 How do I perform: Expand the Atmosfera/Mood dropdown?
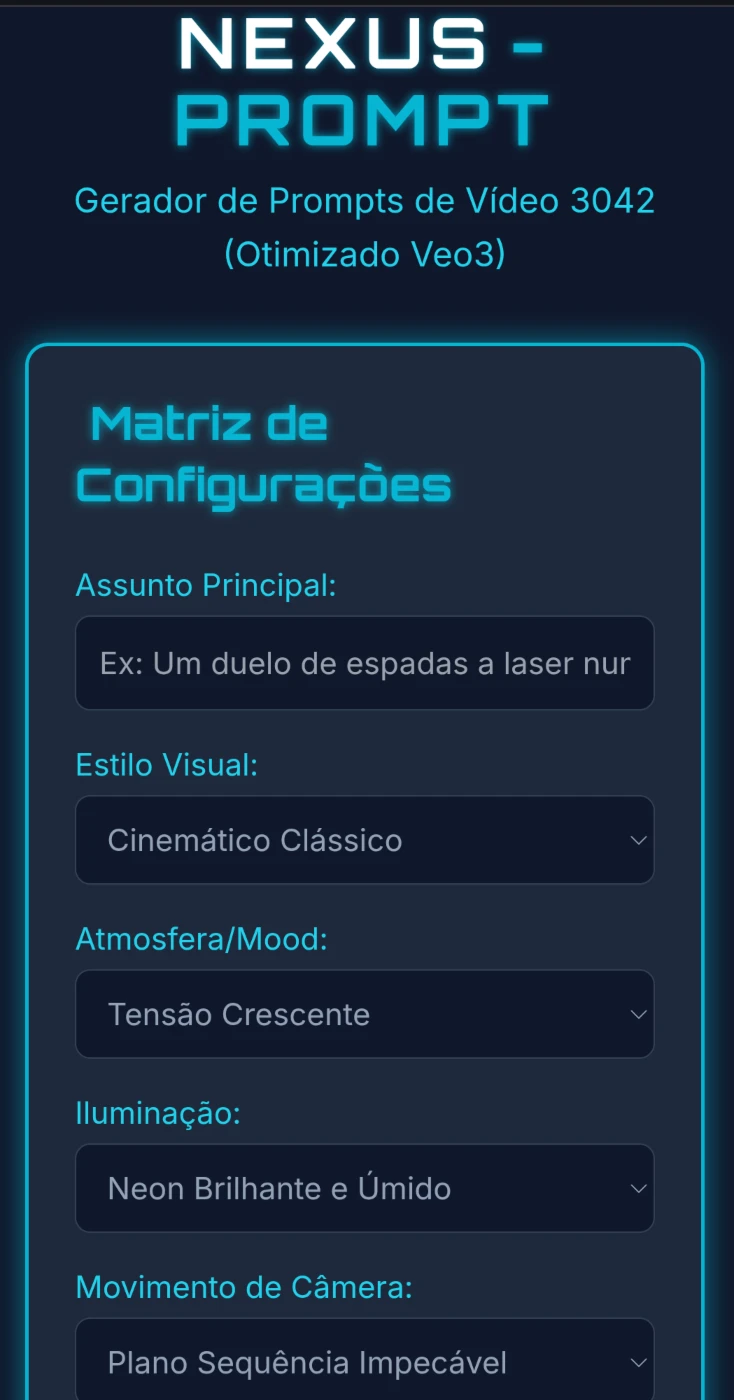(x=365, y=1014)
